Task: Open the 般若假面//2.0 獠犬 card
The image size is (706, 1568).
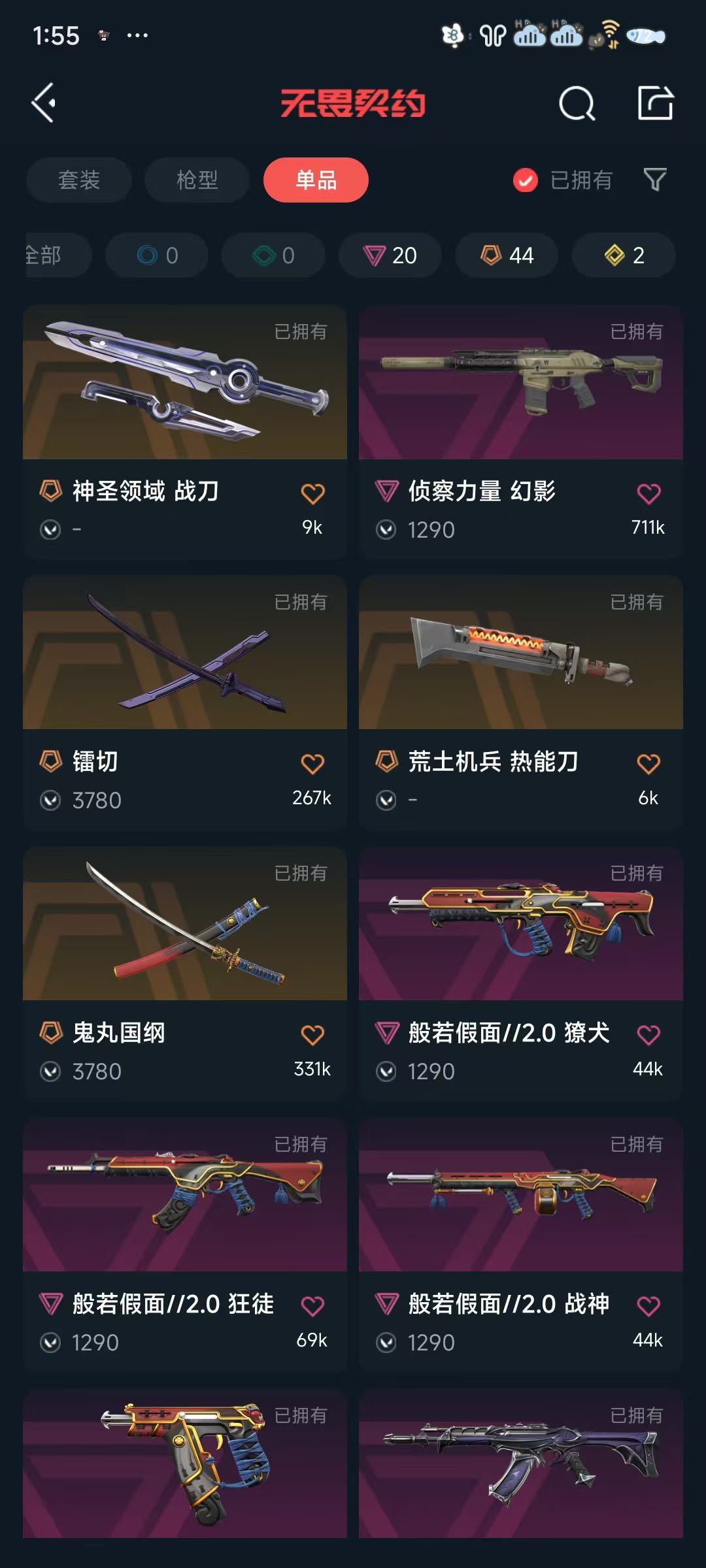Action: click(x=521, y=973)
